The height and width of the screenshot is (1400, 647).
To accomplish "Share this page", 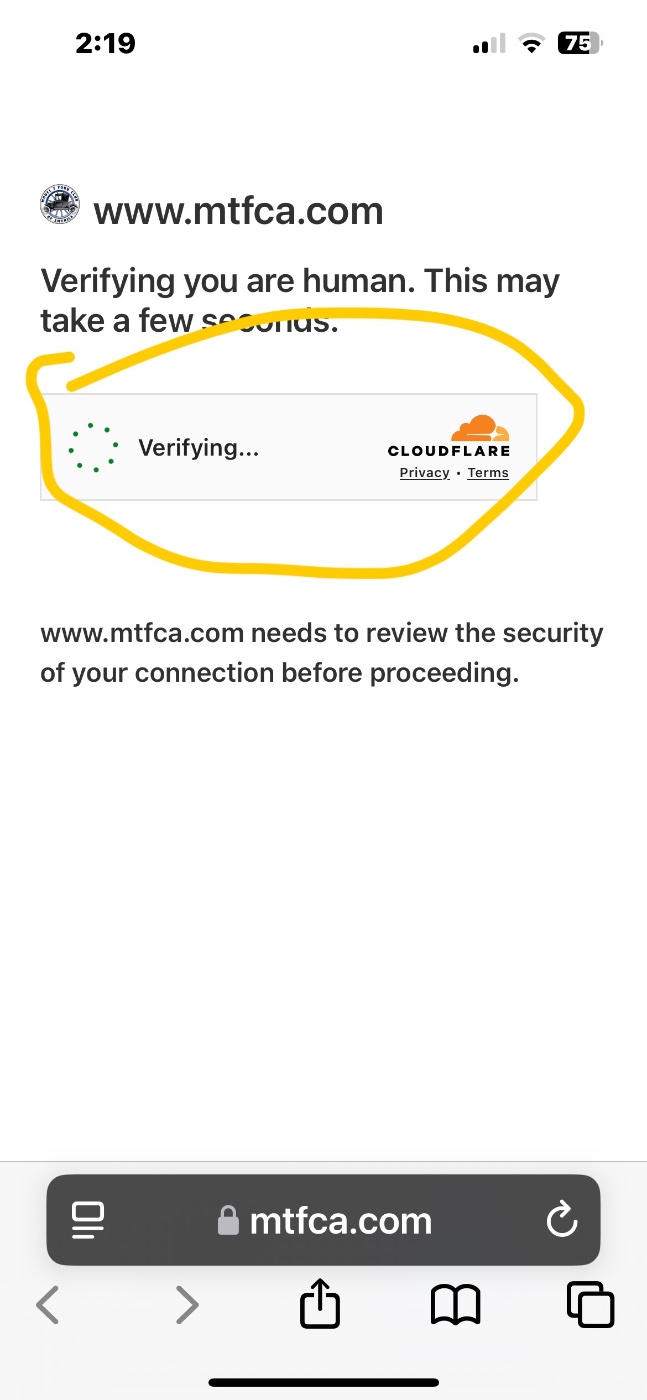I will [320, 1305].
